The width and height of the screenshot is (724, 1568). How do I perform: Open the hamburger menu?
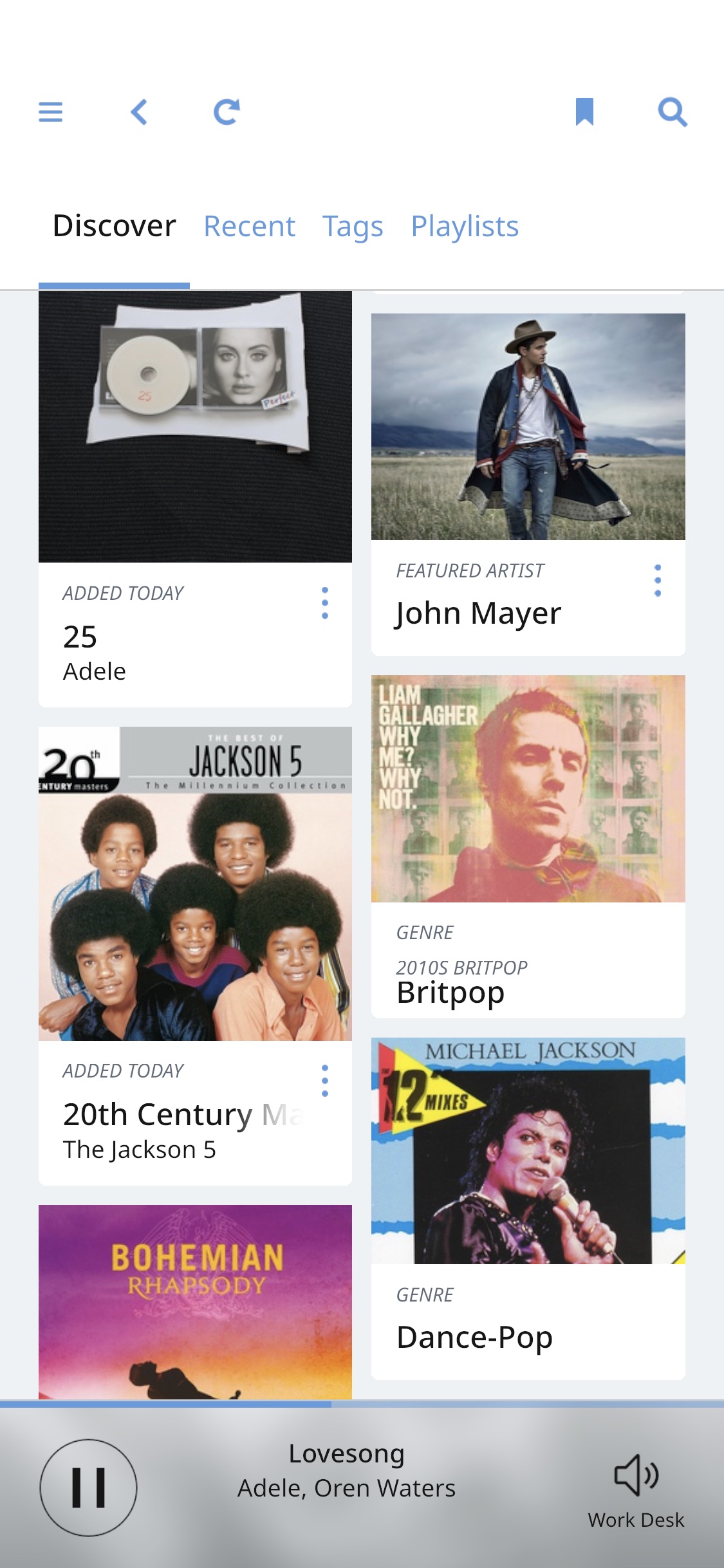point(50,112)
